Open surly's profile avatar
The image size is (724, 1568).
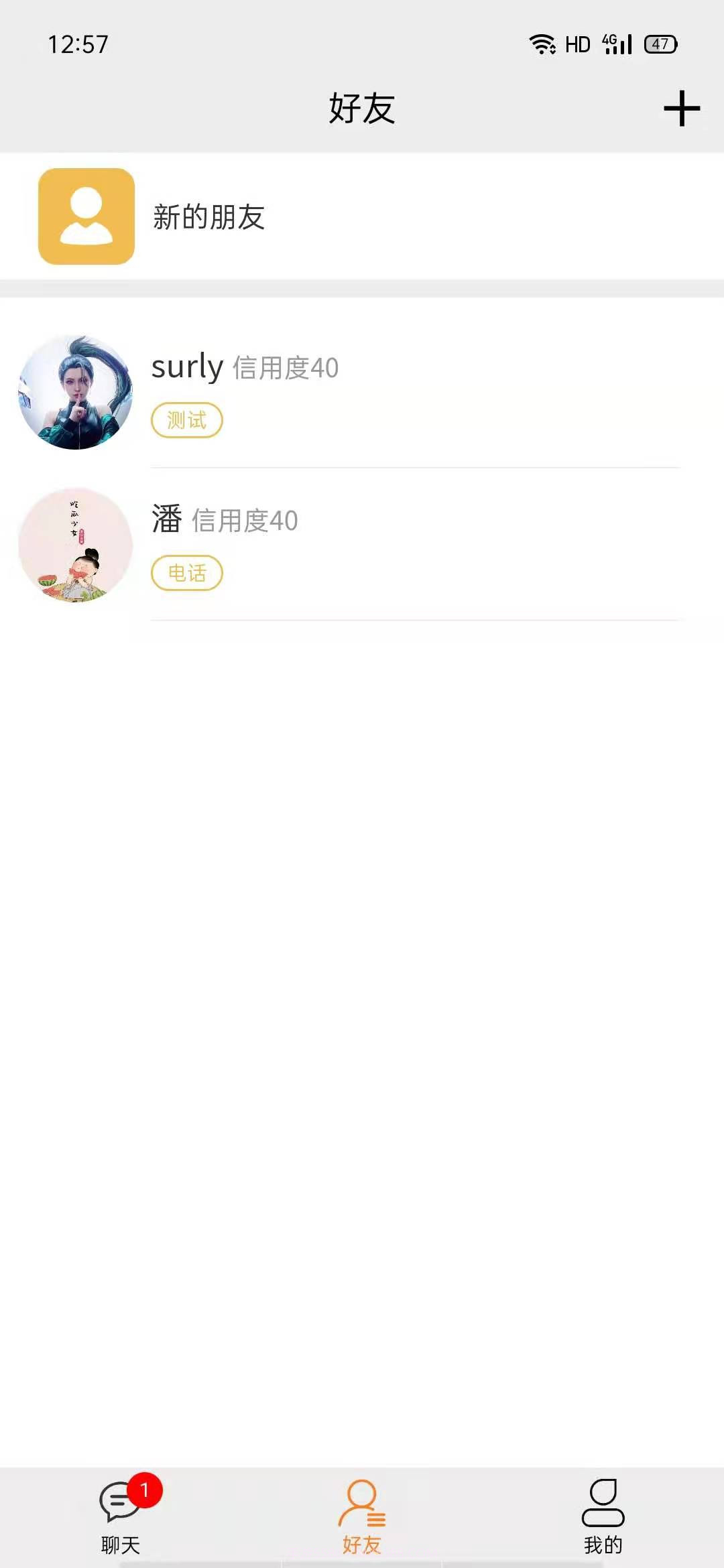75,392
